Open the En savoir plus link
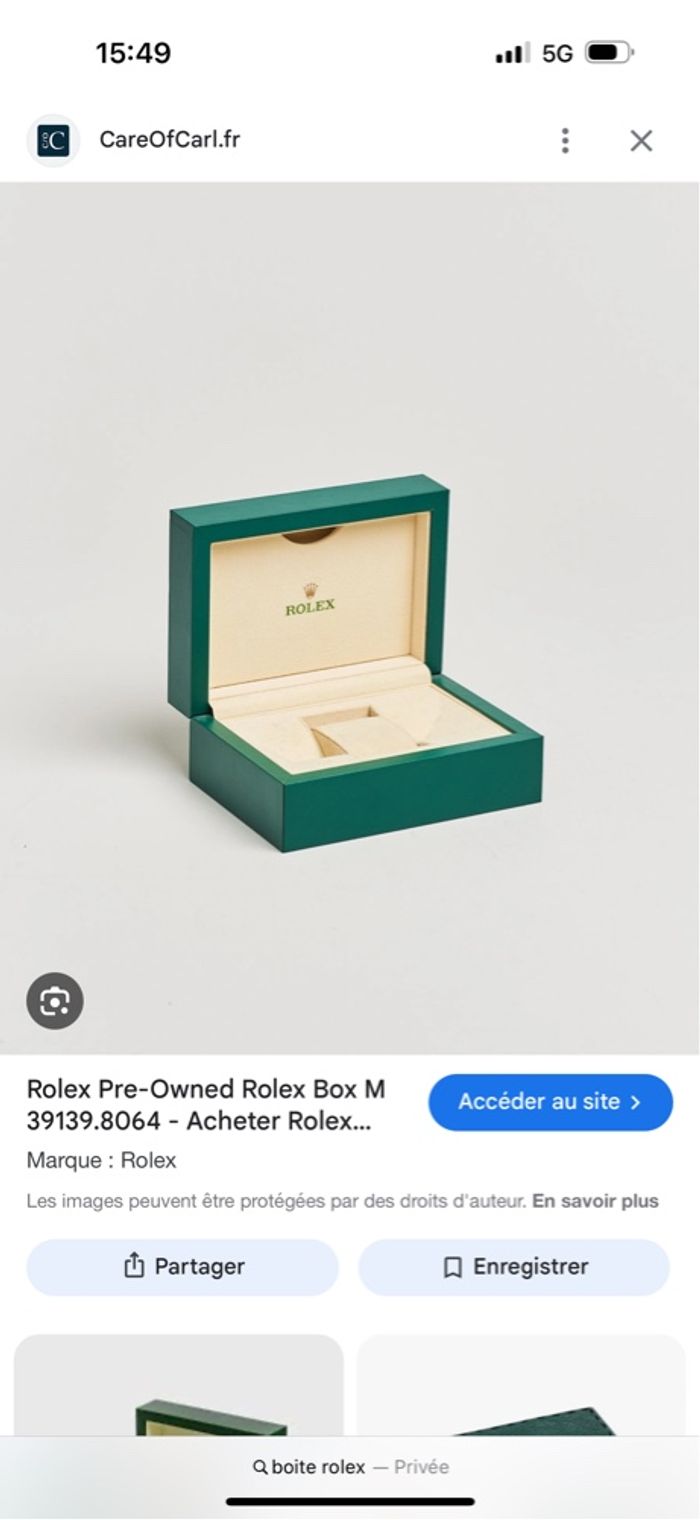 pyautogui.click(x=595, y=1201)
